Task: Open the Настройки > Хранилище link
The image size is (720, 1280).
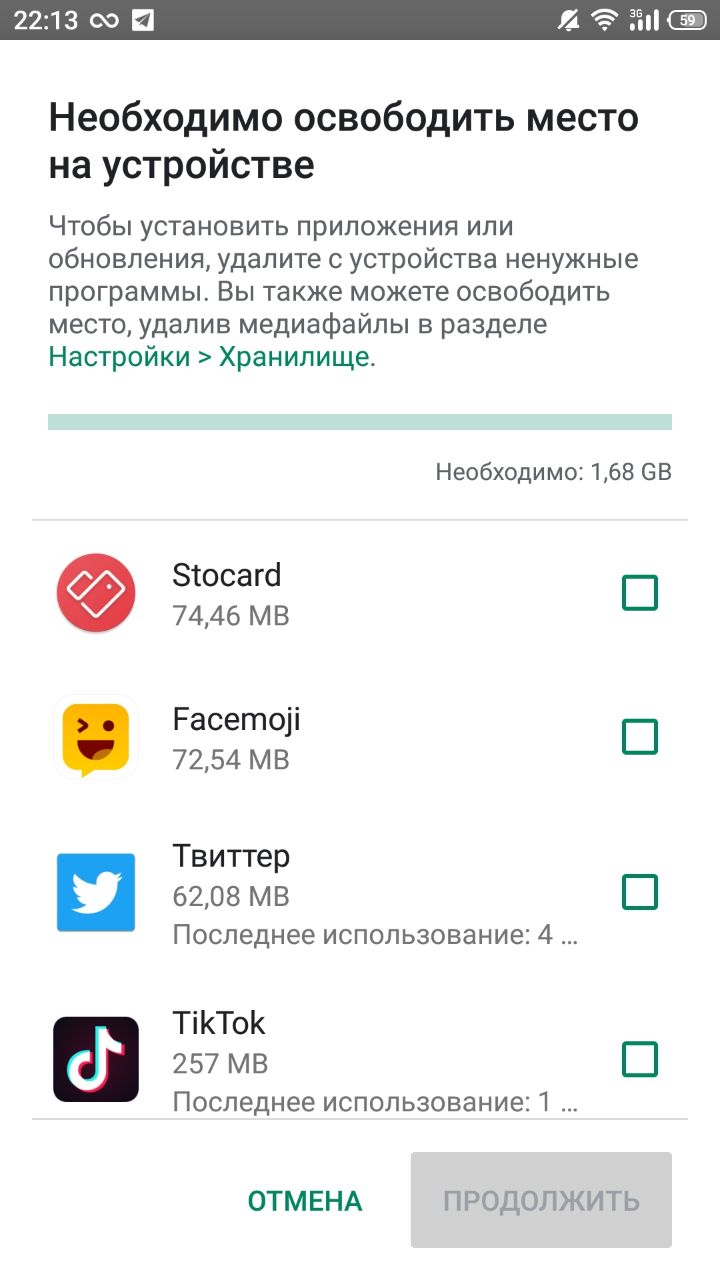Action: 209,357
